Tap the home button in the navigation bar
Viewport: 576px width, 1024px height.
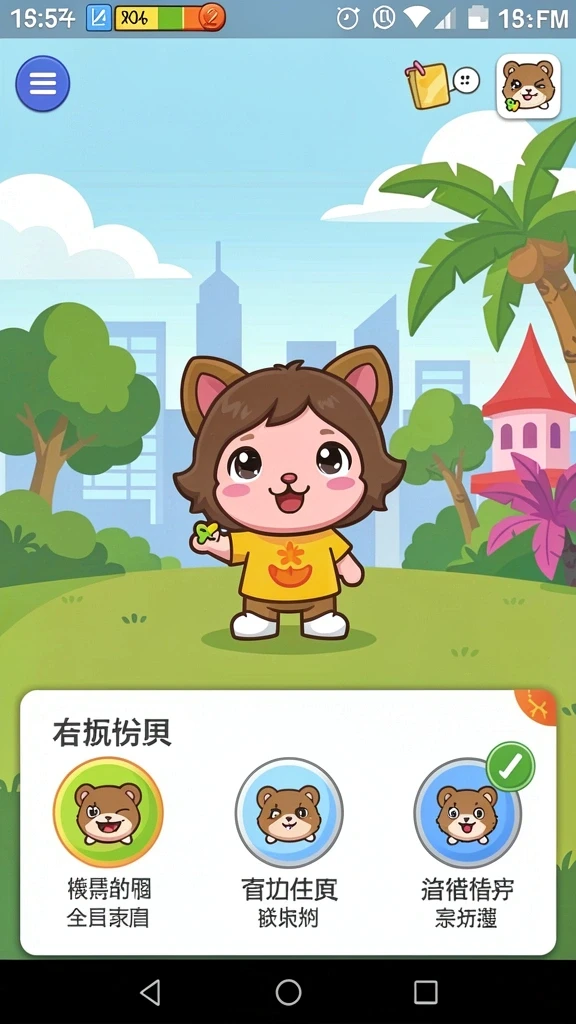tap(288, 992)
